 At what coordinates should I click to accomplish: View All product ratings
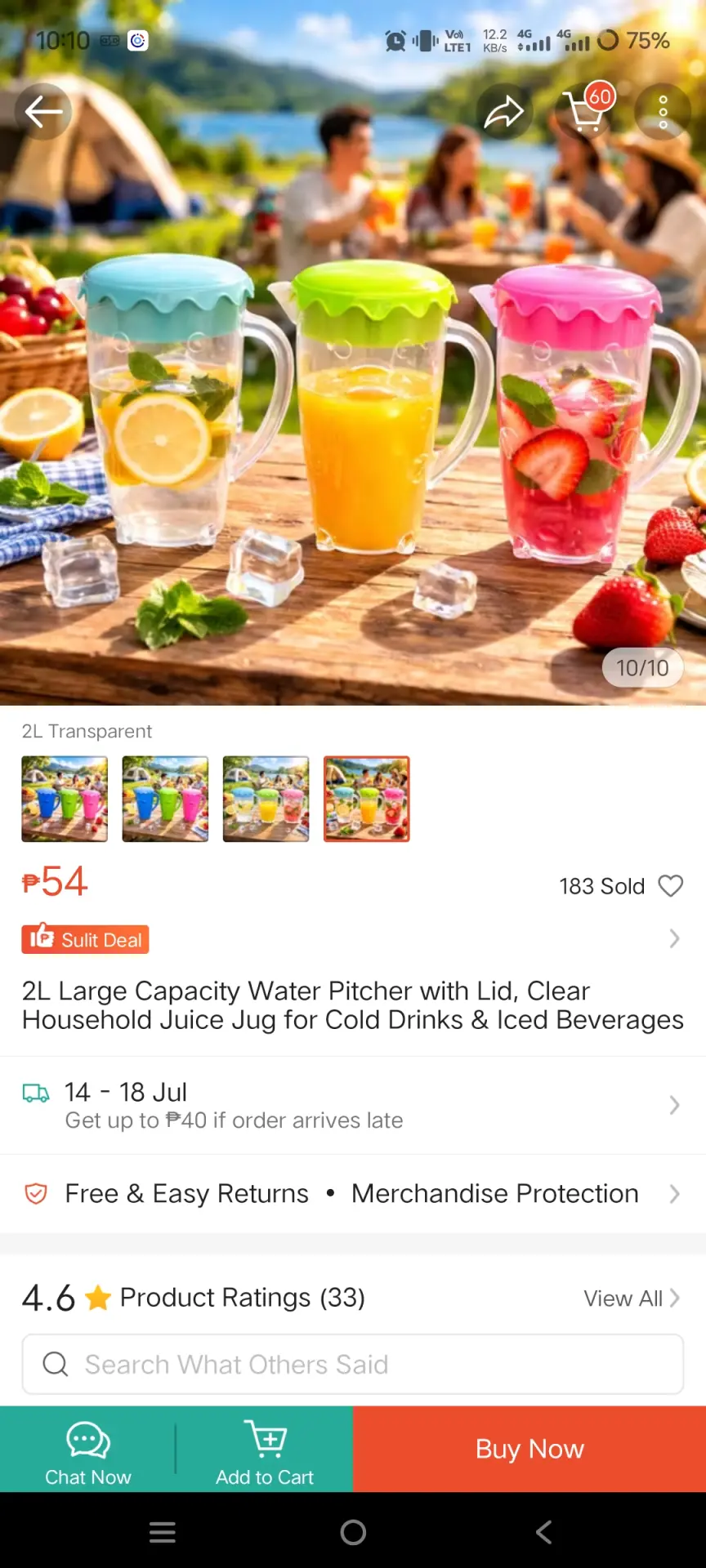click(x=632, y=1298)
